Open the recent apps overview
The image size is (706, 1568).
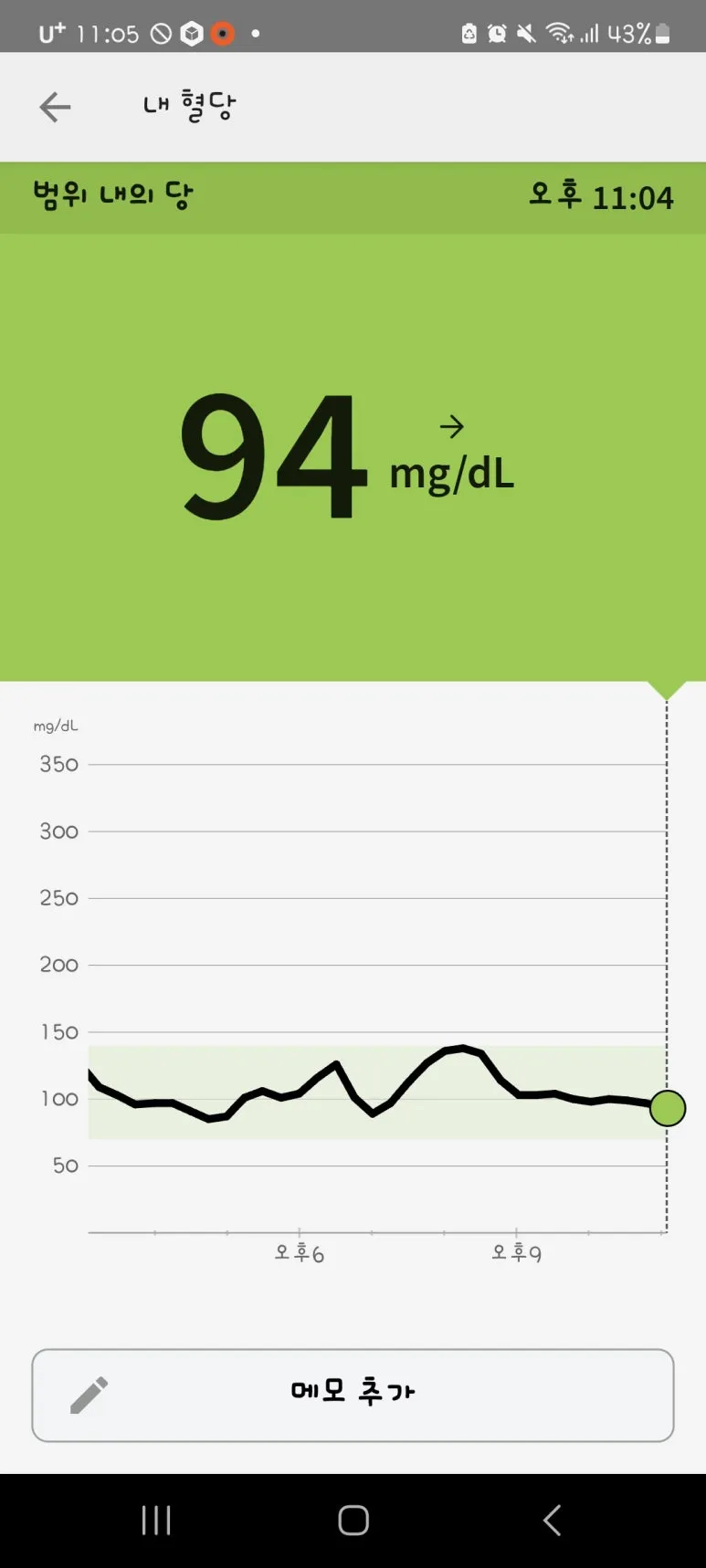coord(156,1521)
